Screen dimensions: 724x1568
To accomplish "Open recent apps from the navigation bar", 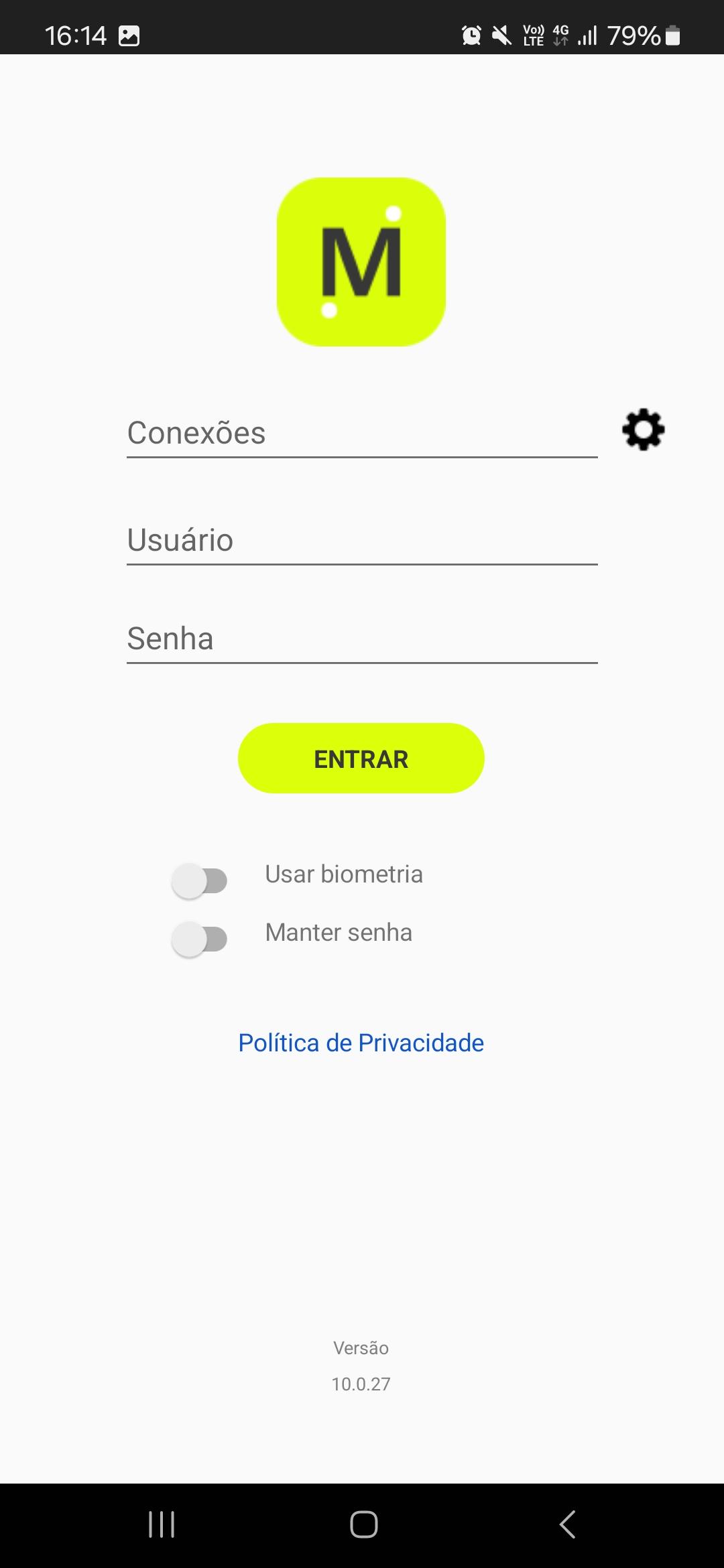I will pyautogui.click(x=162, y=1524).
